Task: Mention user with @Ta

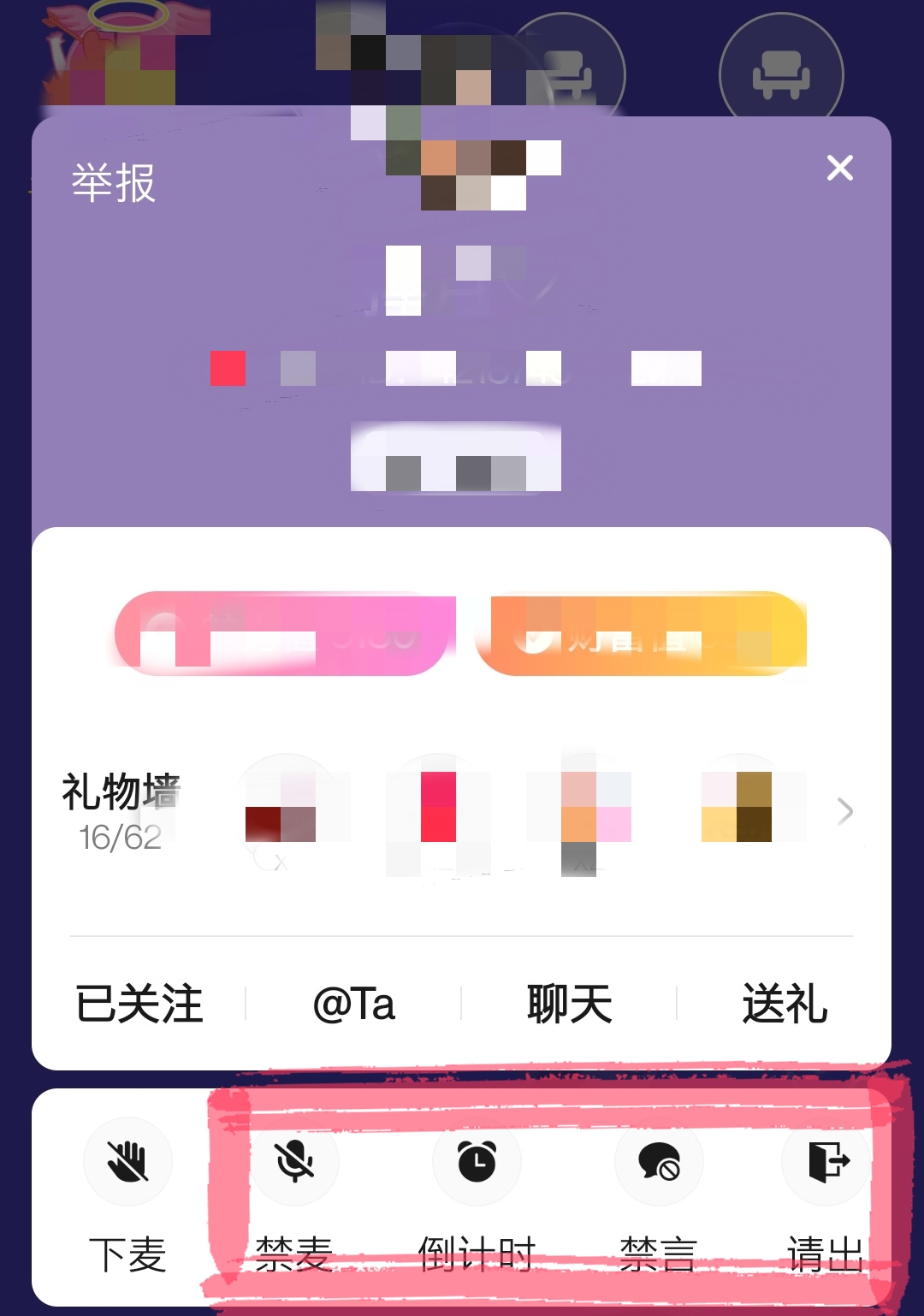Action: coord(354,1003)
